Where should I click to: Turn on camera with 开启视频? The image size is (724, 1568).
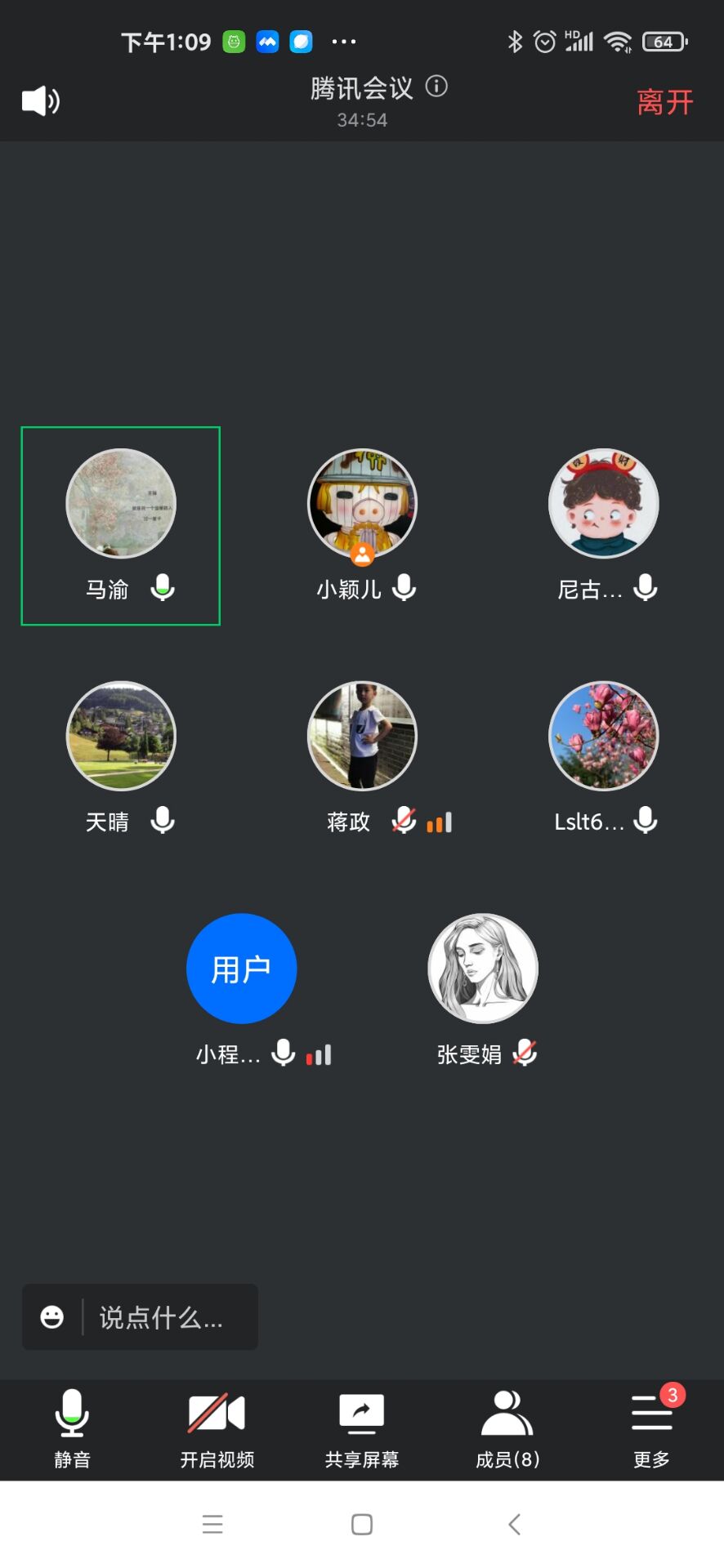point(217,1429)
